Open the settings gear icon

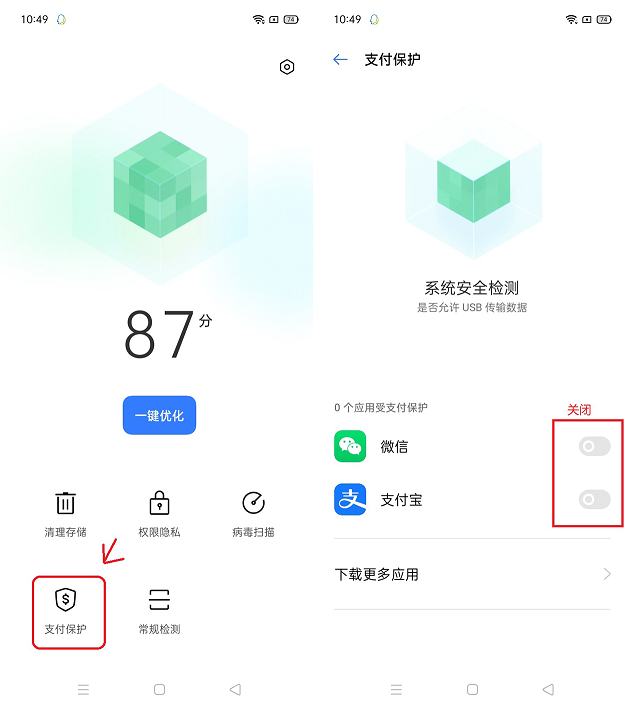point(287,67)
